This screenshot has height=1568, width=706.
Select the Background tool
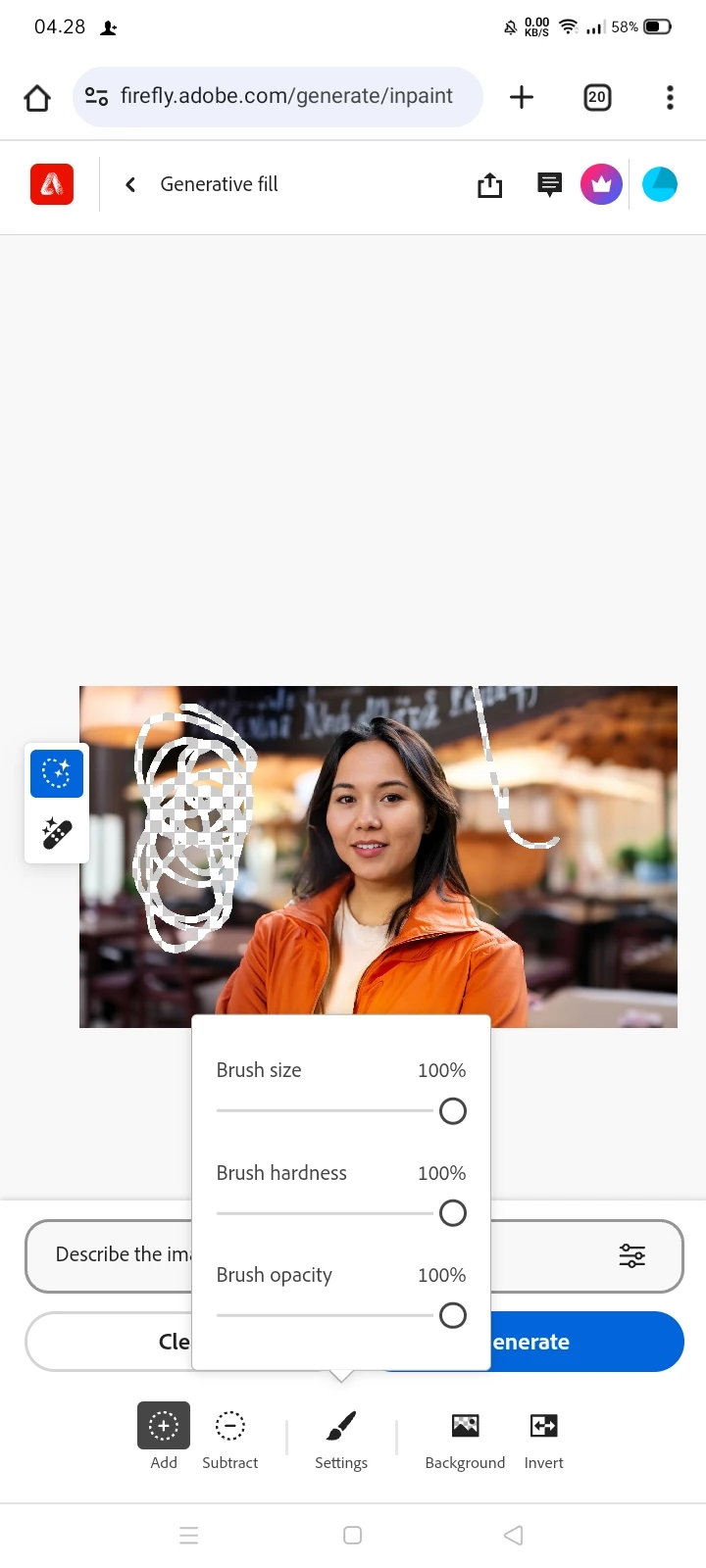pyautogui.click(x=465, y=1436)
